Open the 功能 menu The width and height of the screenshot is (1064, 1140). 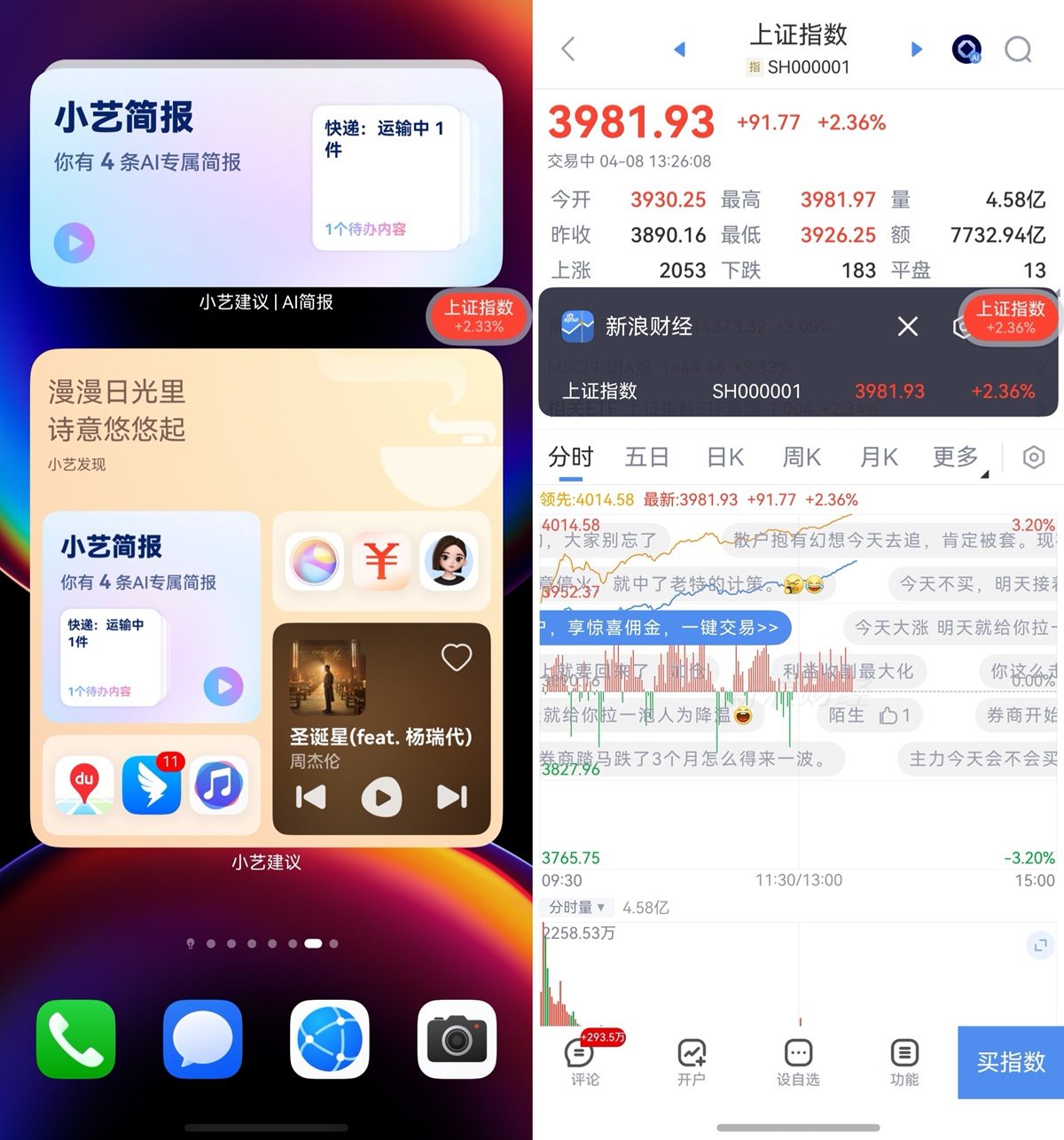pos(904,1062)
